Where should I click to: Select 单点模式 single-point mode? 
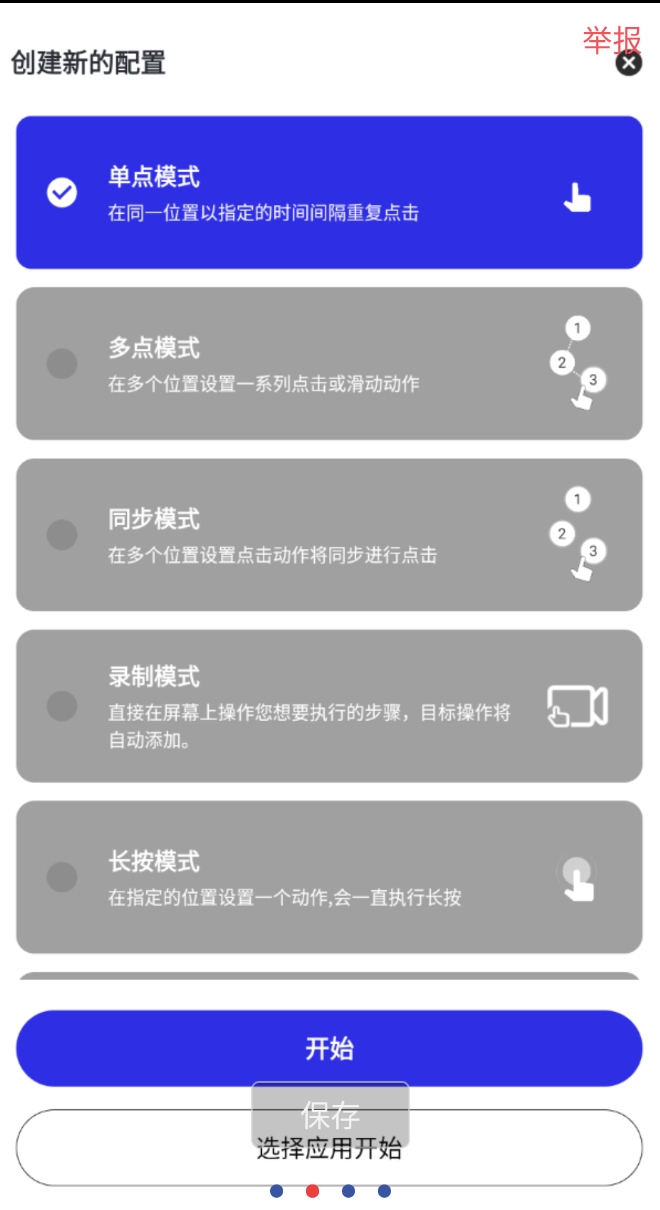[328, 193]
